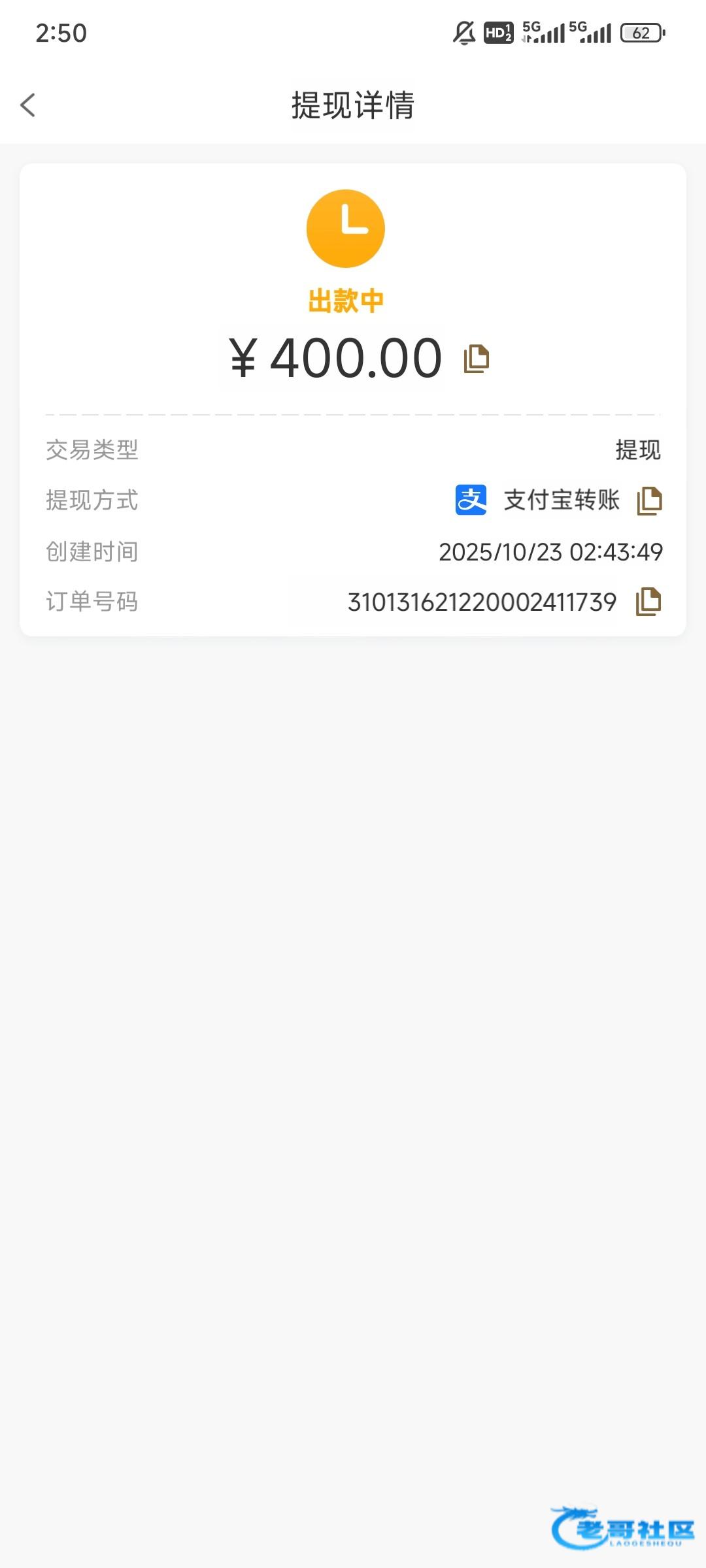The image size is (706, 1568).
Task: Go back from the 提现详情 page
Action: coord(28,105)
